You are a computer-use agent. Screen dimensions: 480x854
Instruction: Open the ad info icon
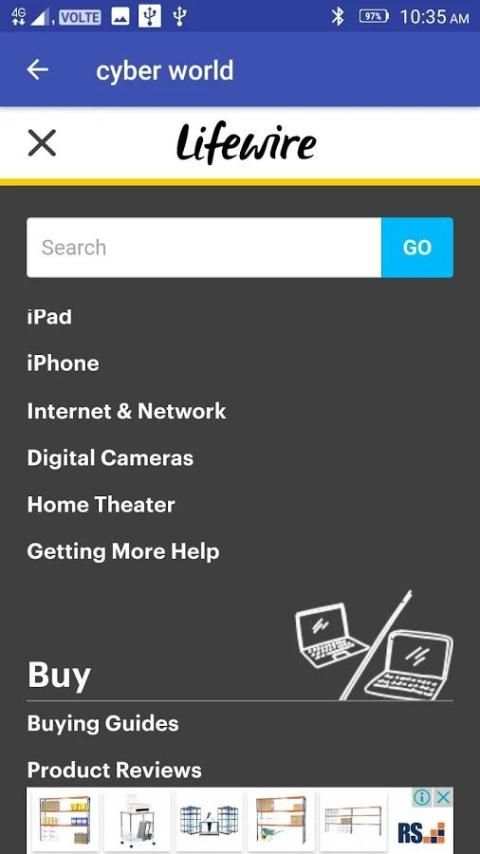click(422, 797)
